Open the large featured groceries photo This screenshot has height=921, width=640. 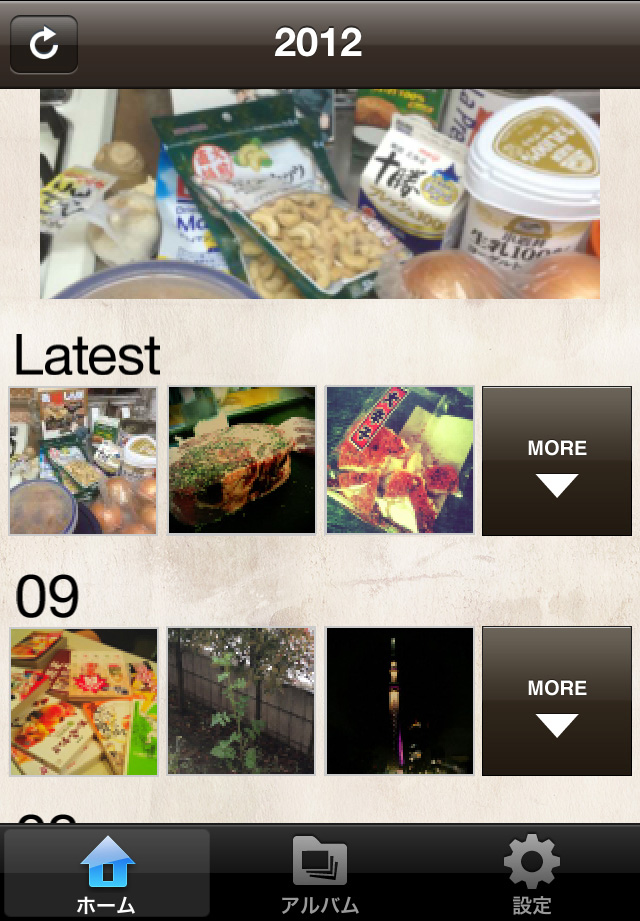pos(319,194)
